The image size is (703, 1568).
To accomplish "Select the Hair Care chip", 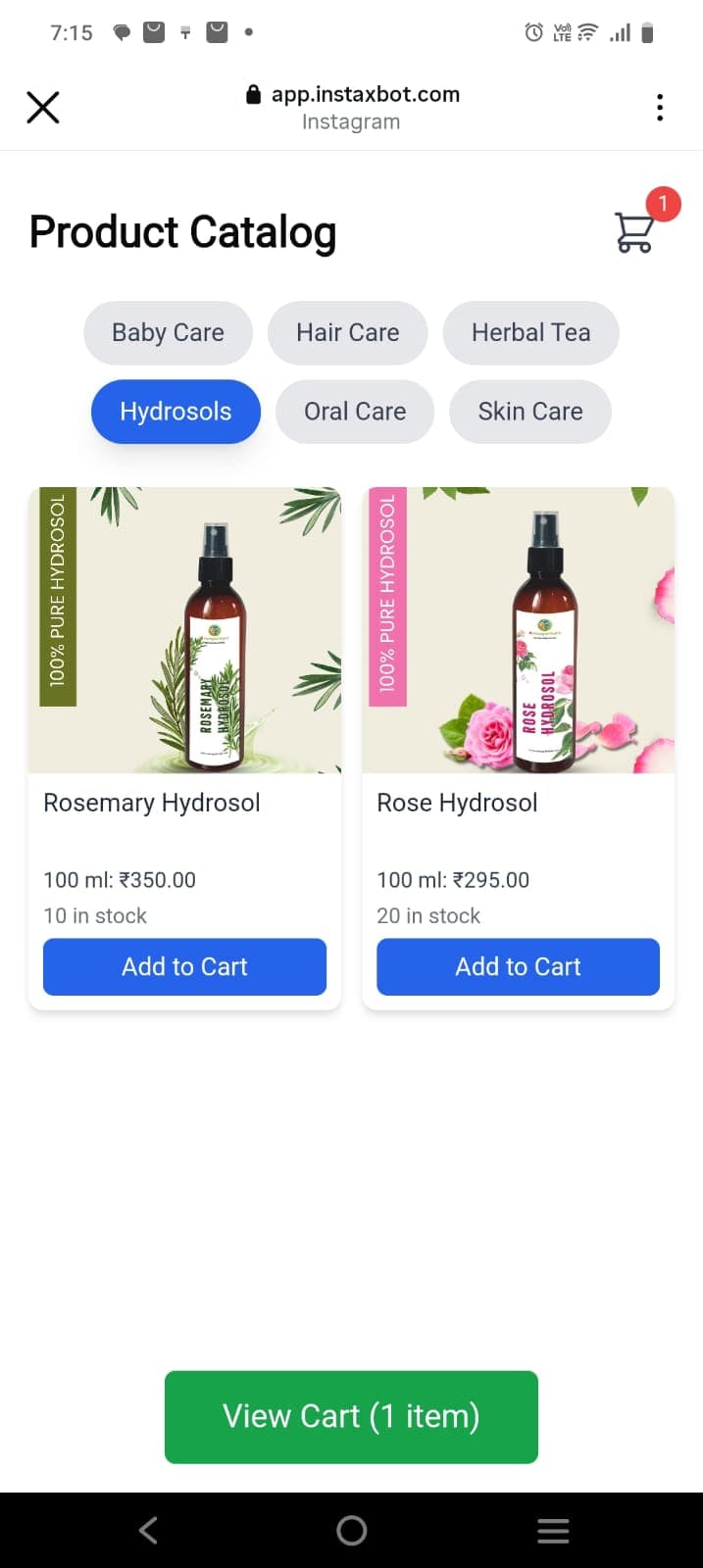I will click(x=347, y=333).
